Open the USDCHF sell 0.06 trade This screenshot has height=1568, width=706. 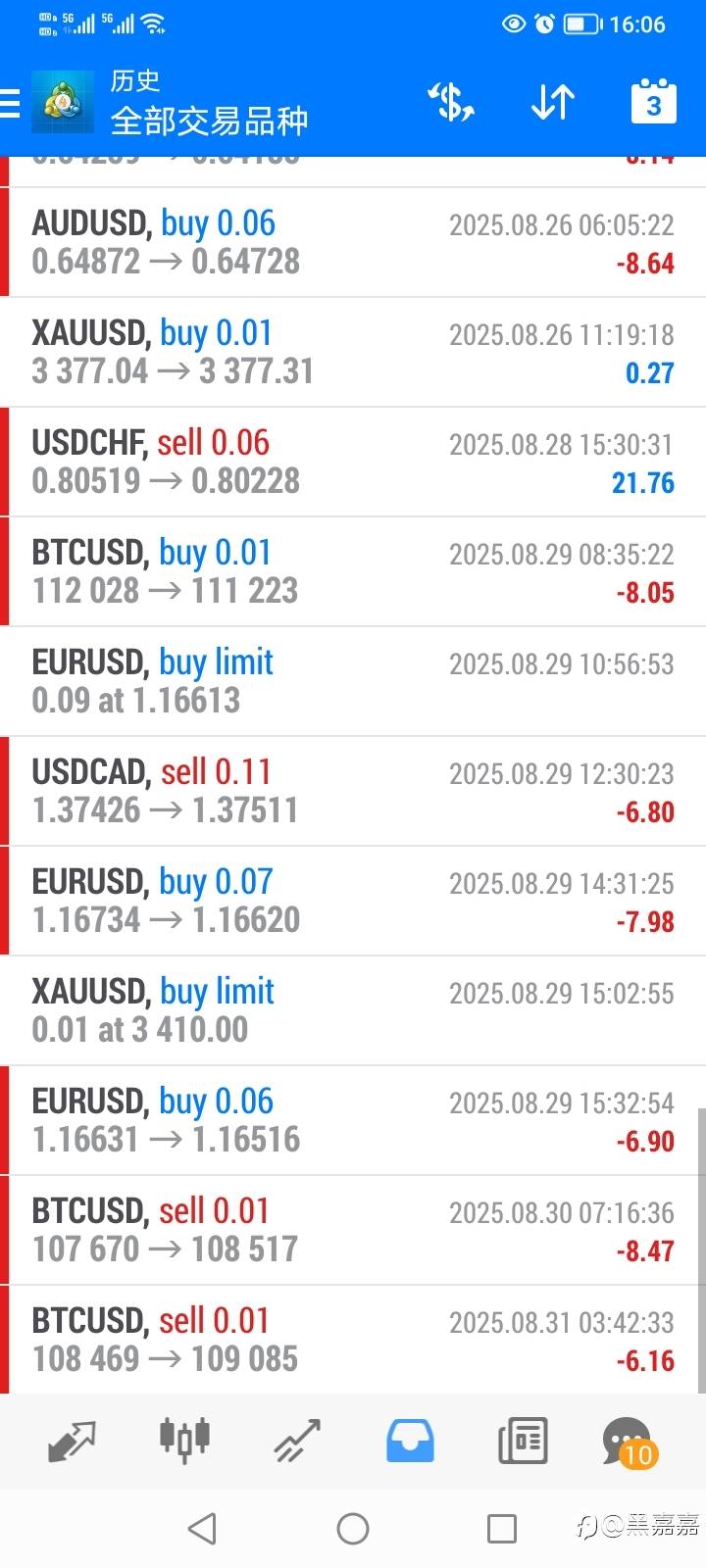[353, 462]
